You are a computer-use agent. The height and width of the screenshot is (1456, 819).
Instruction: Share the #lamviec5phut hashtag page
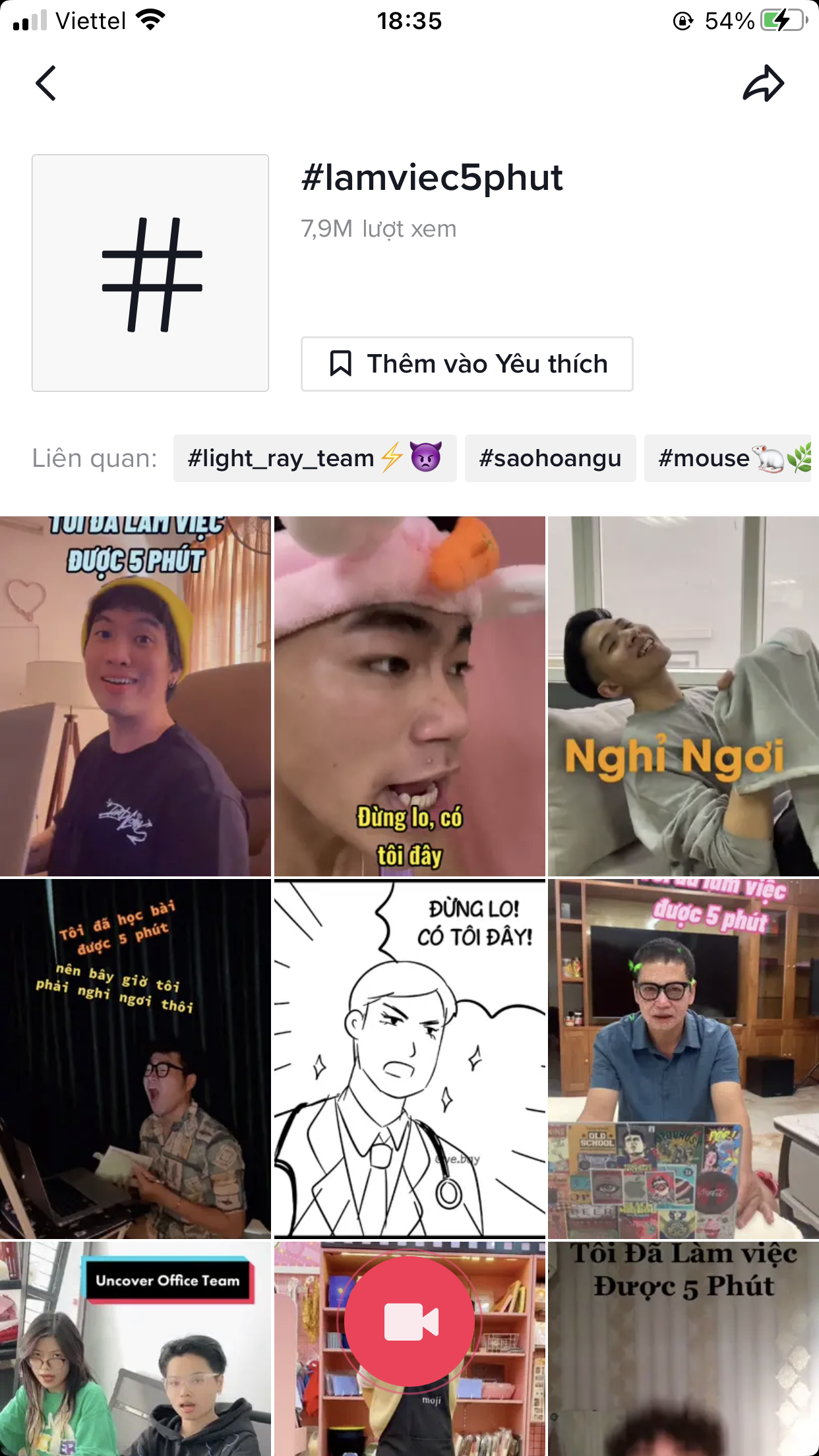click(x=763, y=84)
